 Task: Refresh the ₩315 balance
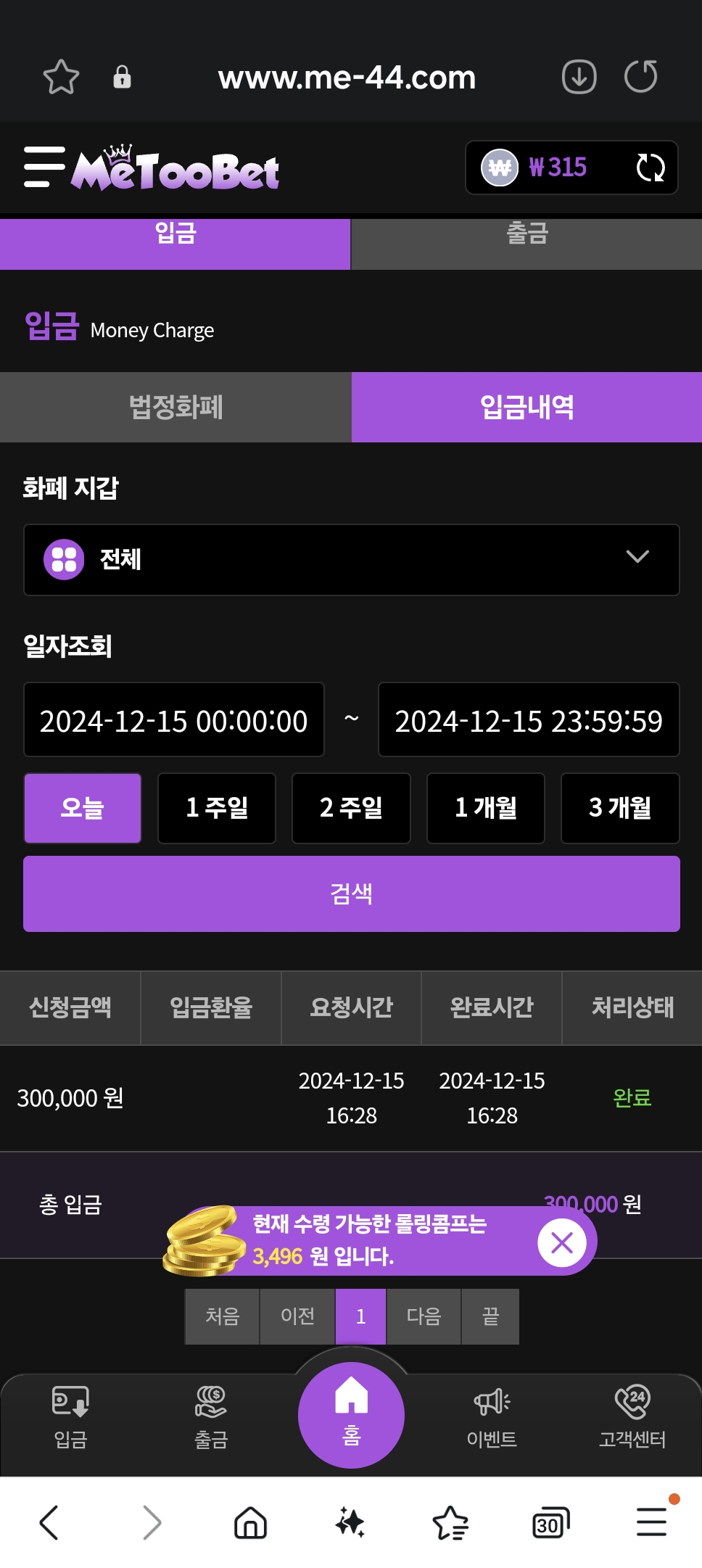pos(650,168)
